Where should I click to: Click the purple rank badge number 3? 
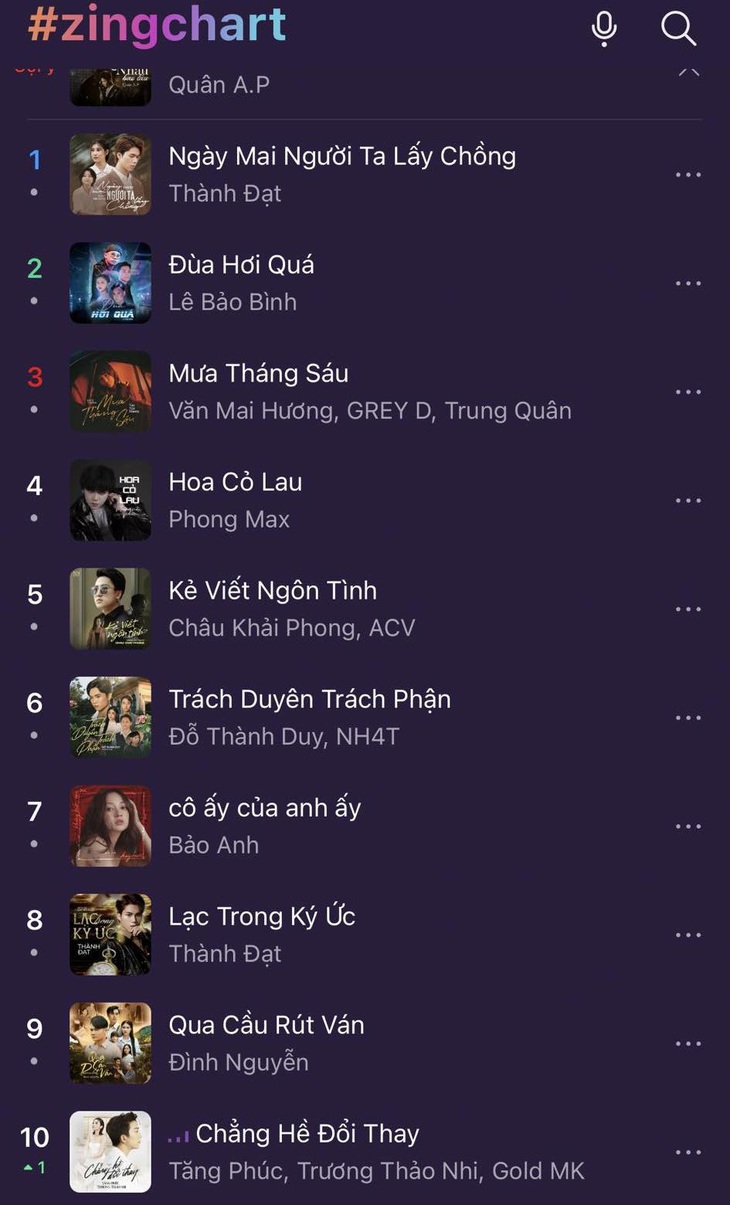click(x=37, y=374)
